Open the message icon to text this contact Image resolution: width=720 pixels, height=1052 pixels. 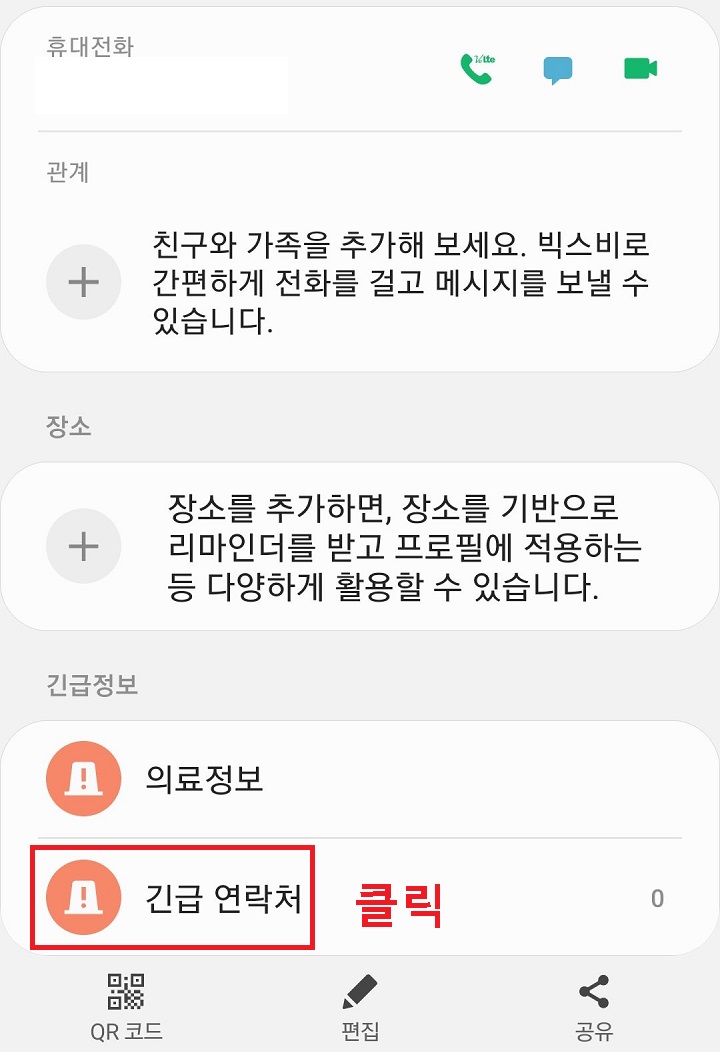558,70
